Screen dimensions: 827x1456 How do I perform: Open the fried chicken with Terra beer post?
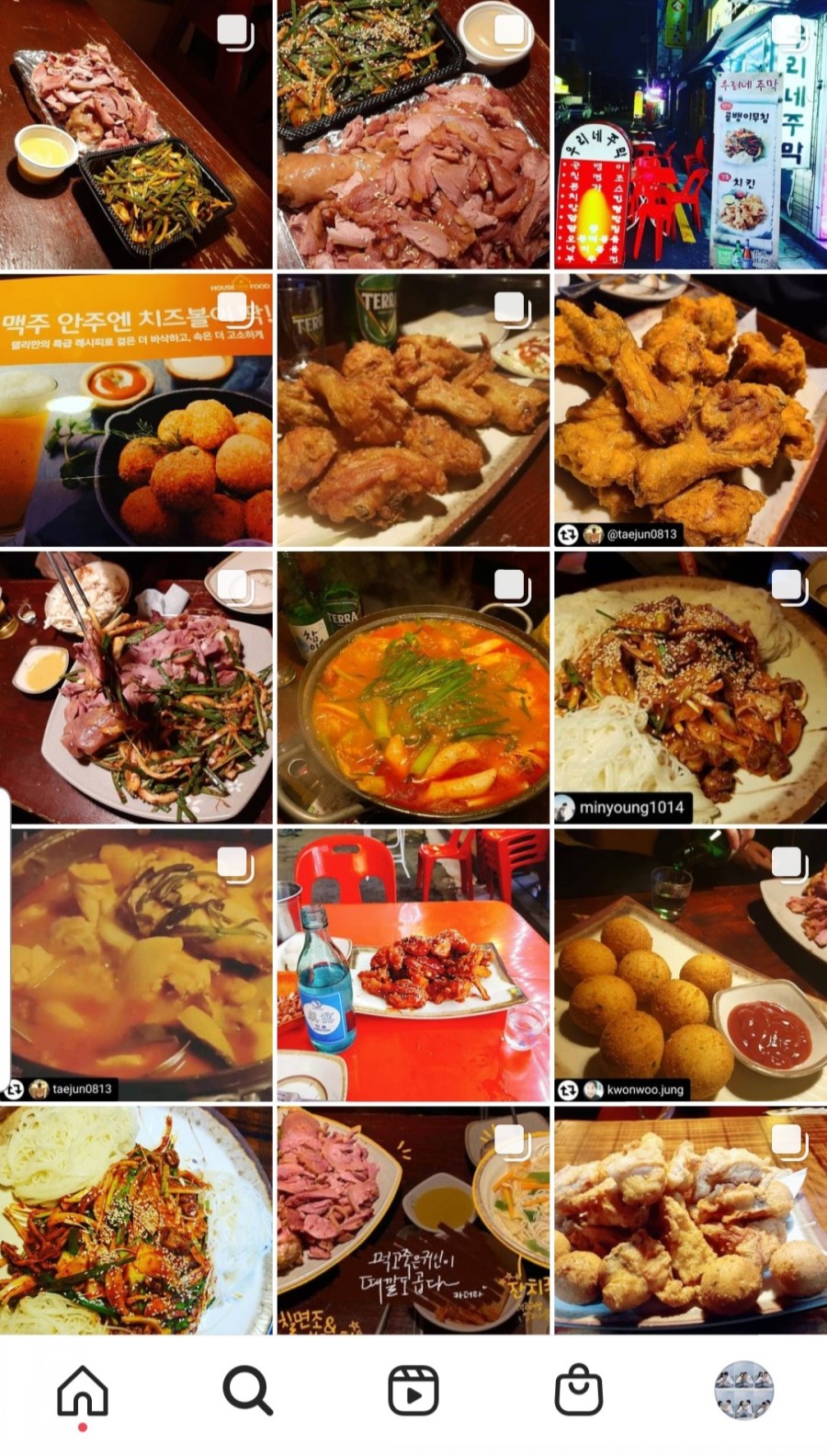point(413,410)
